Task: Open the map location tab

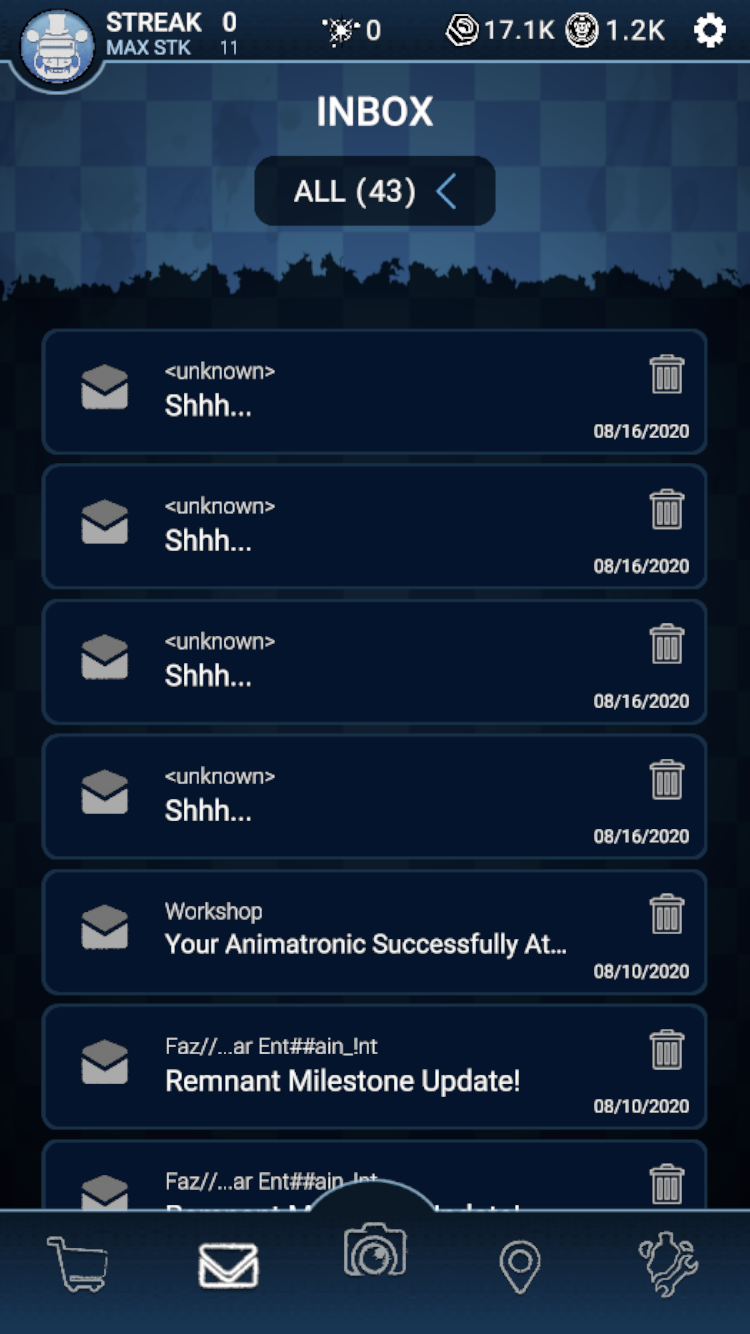Action: click(520, 1267)
